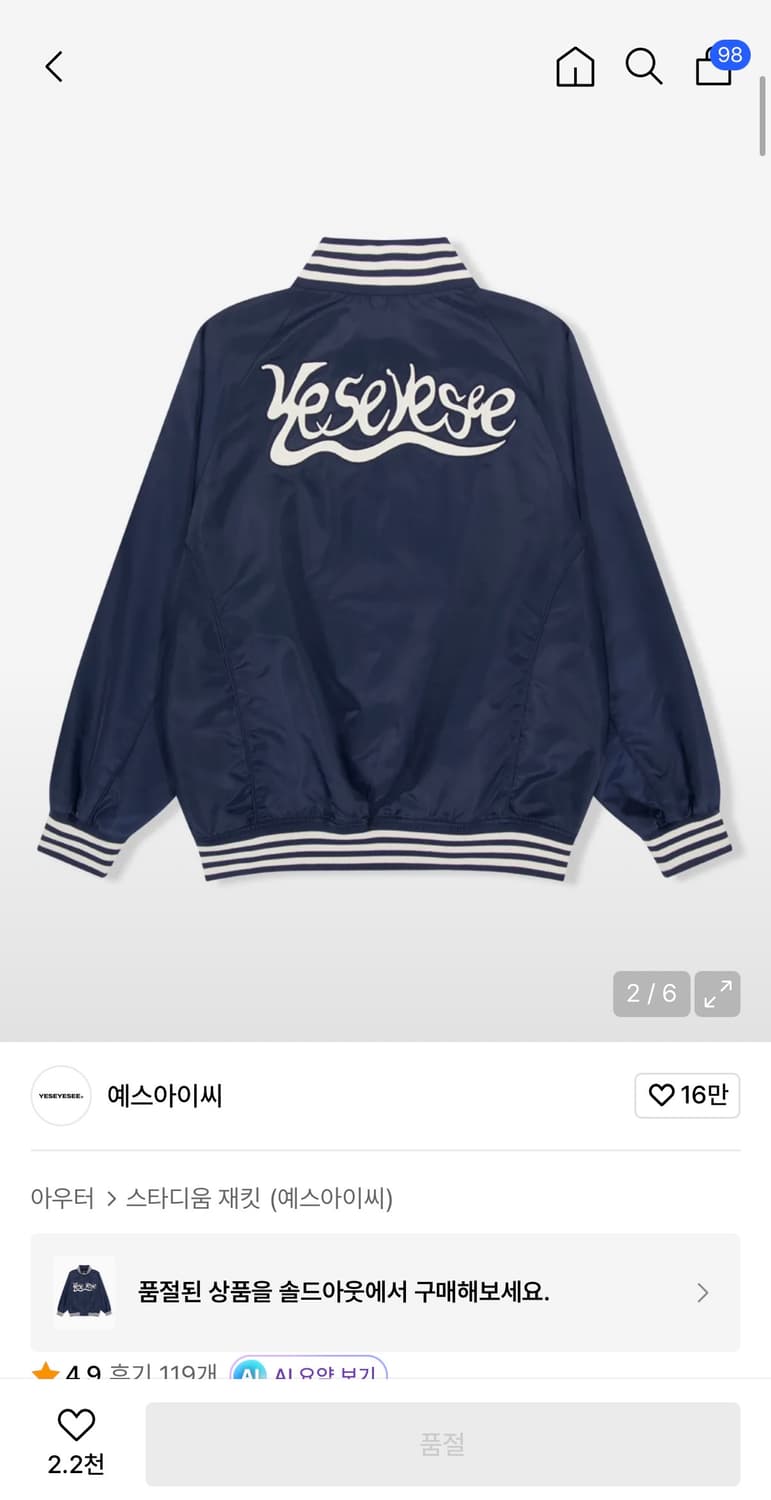Viewport: 771px width, 1500px height.
Task: Open the jacket thumbnail in the sold-out banner
Action: click(84, 1292)
